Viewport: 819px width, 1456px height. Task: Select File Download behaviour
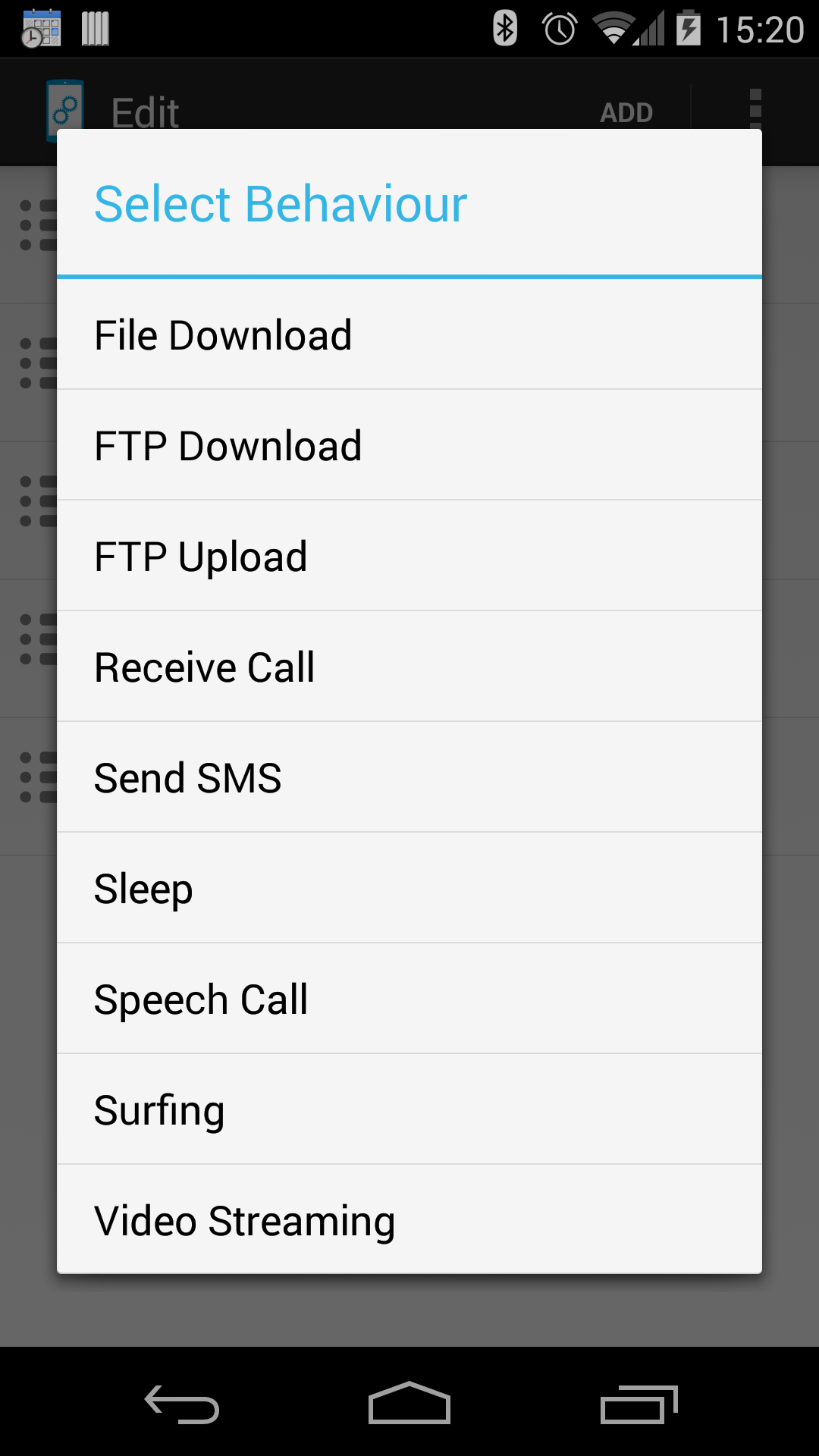409,335
